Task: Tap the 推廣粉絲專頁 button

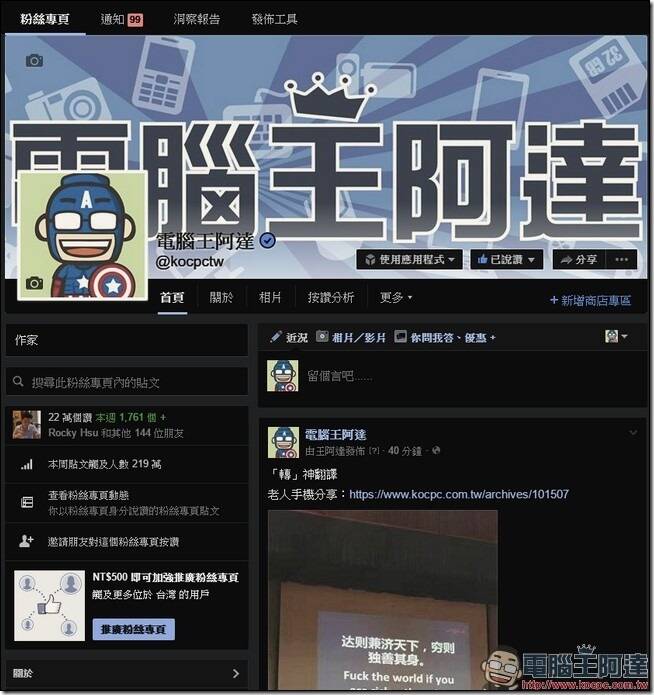Action: (x=136, y=630)
